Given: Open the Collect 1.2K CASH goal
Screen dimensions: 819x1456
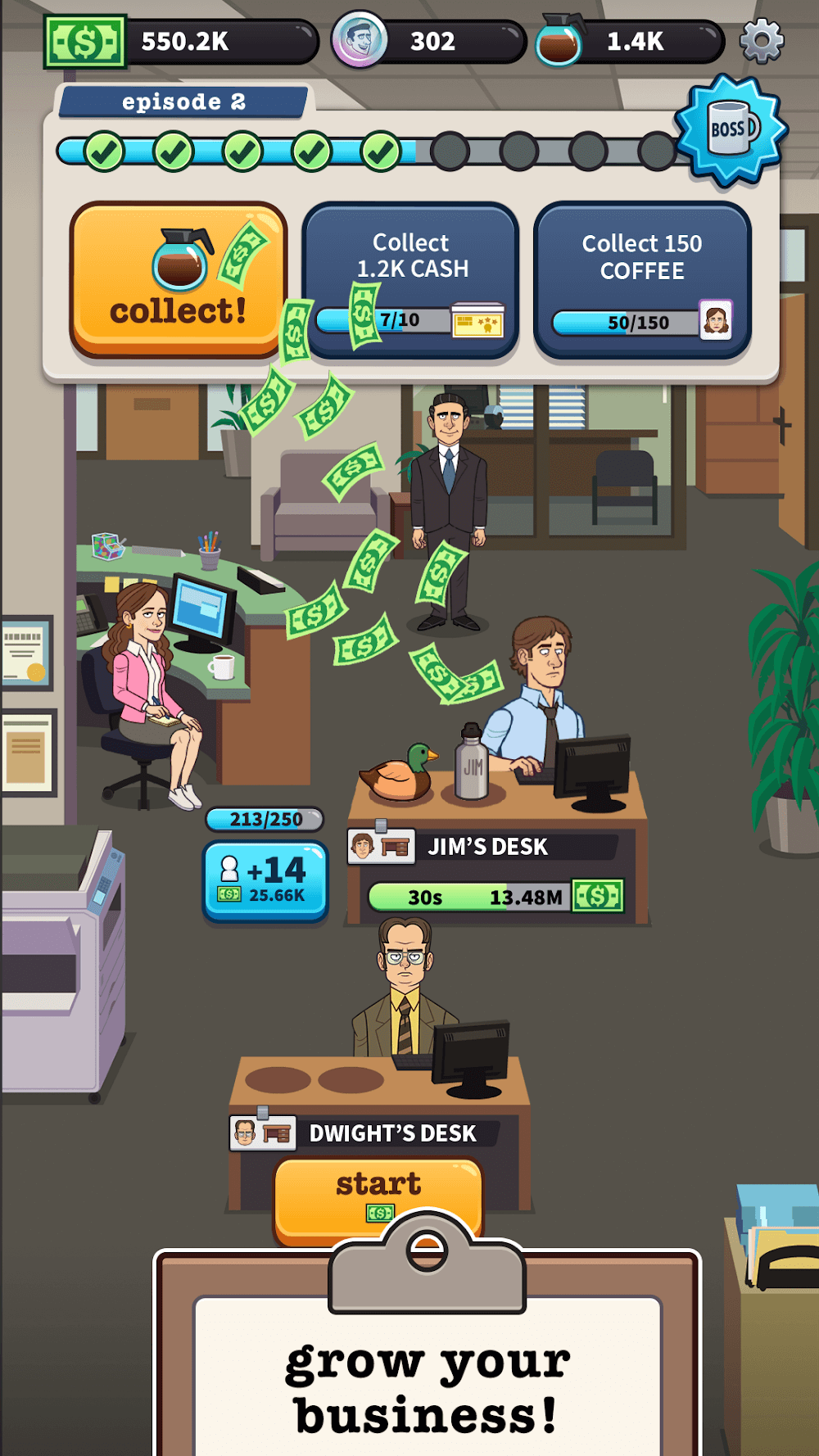Looking at the screenshot, I should [411, 280].
